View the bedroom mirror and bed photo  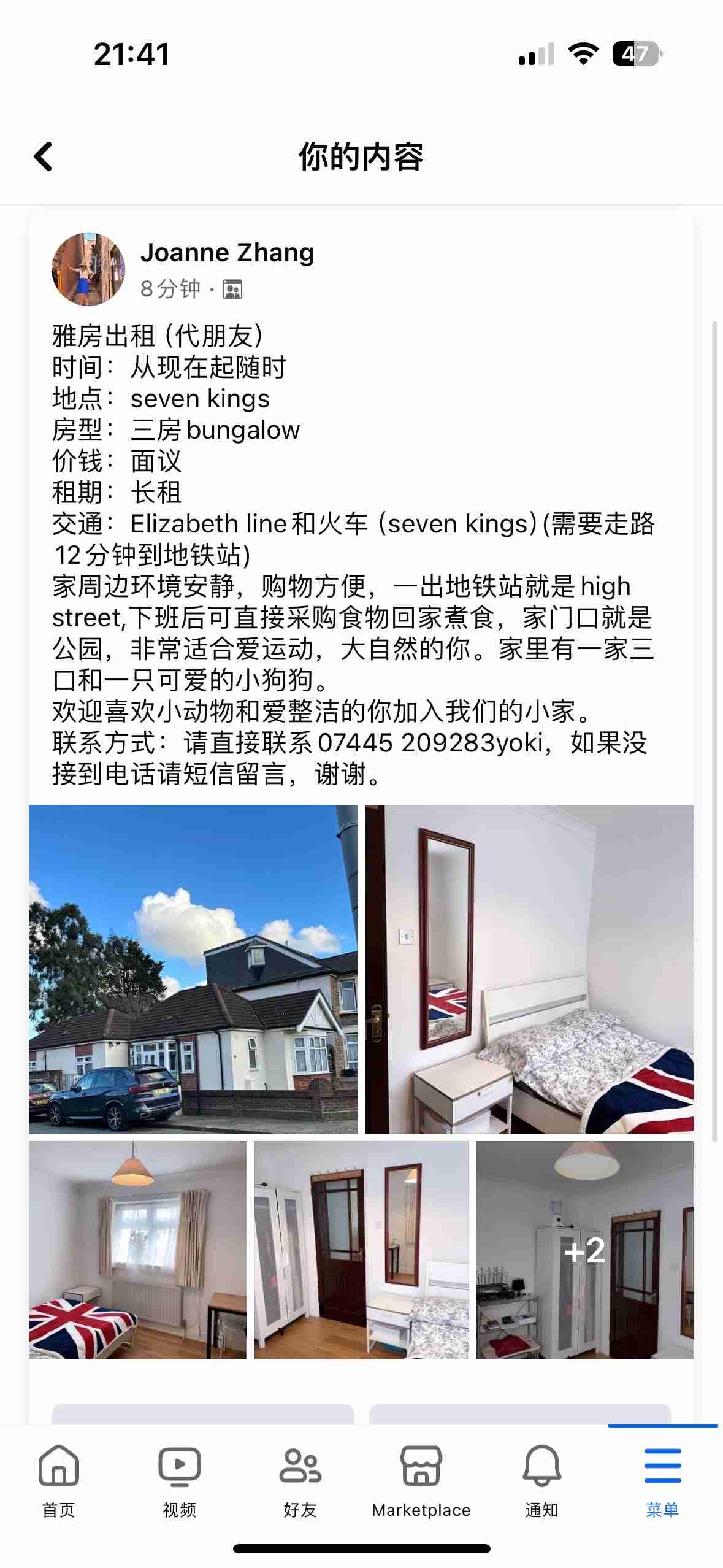tap(529, 969)
